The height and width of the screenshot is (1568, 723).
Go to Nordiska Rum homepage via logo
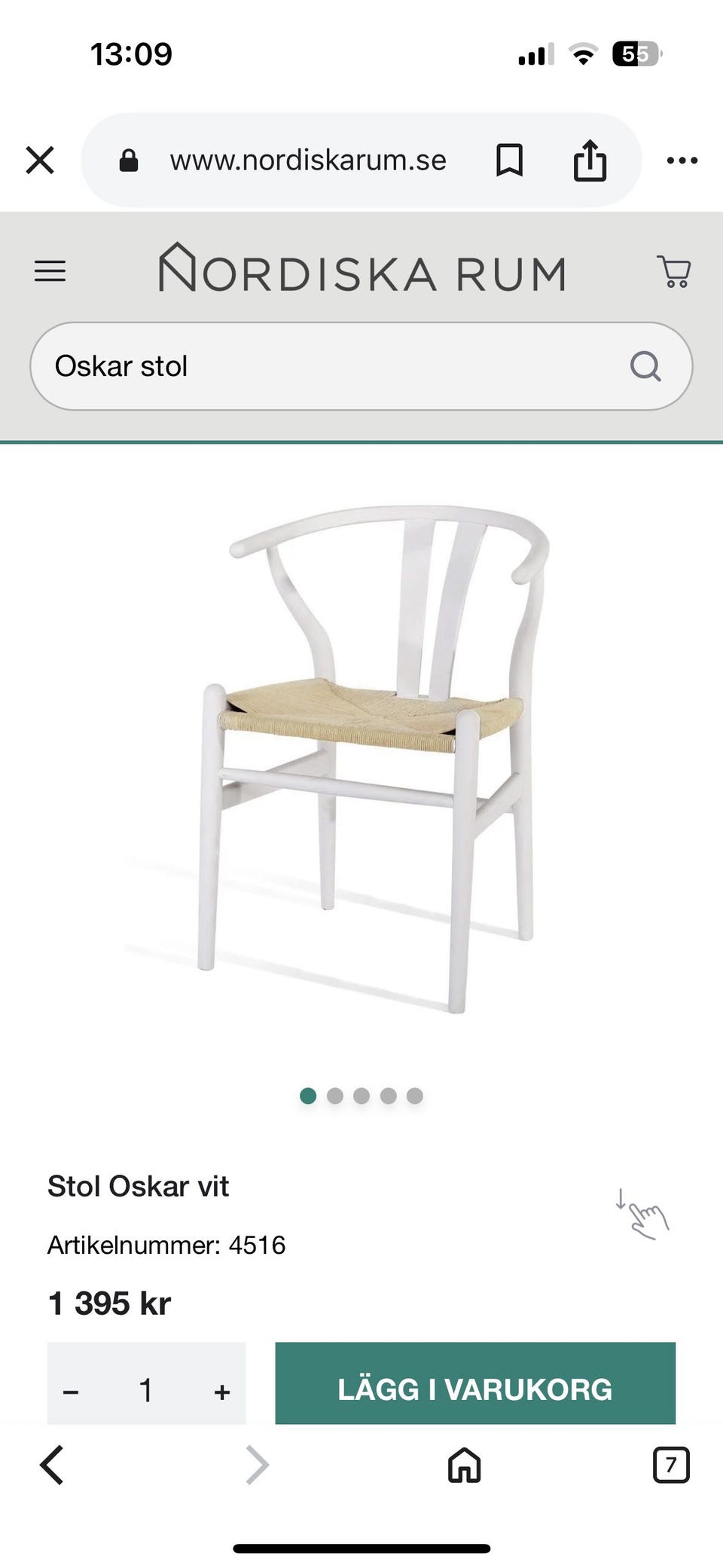361,270
